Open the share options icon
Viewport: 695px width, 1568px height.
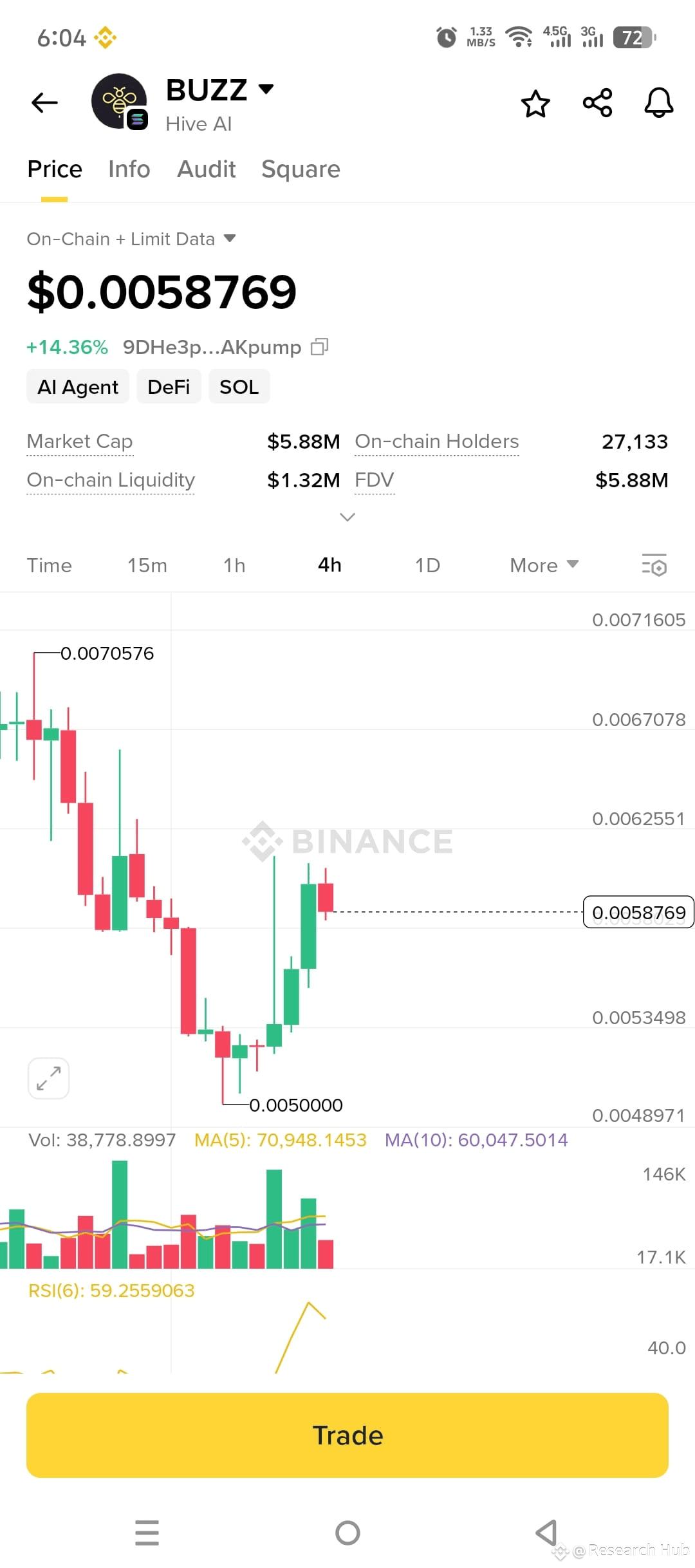596,102
